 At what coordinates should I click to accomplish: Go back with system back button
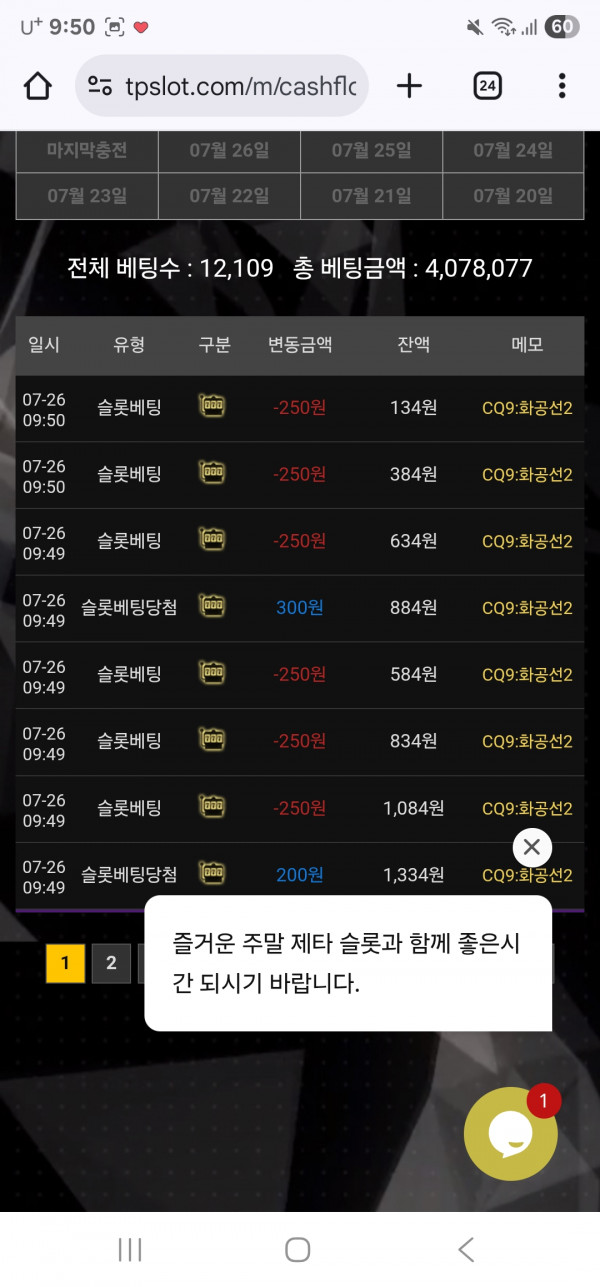pyautogui.click(x=465, y=1249)
